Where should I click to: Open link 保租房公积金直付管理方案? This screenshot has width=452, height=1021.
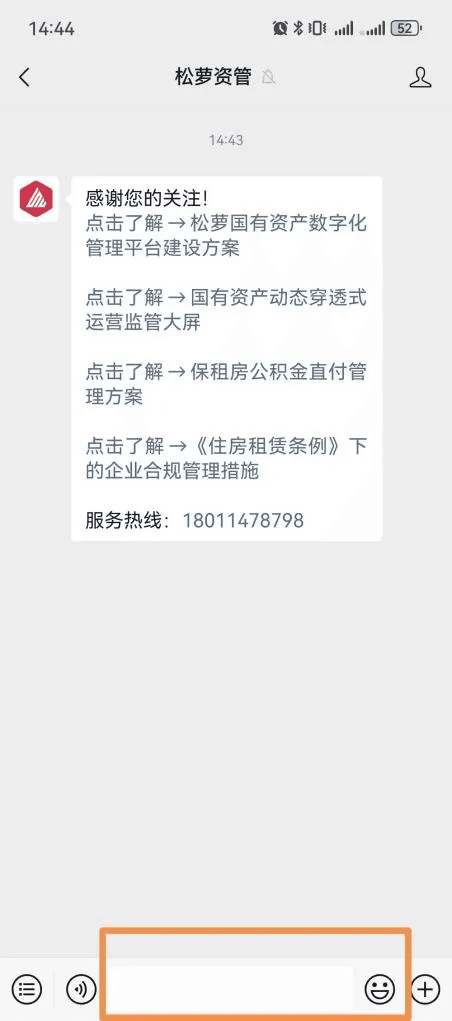tap(226, 384)
